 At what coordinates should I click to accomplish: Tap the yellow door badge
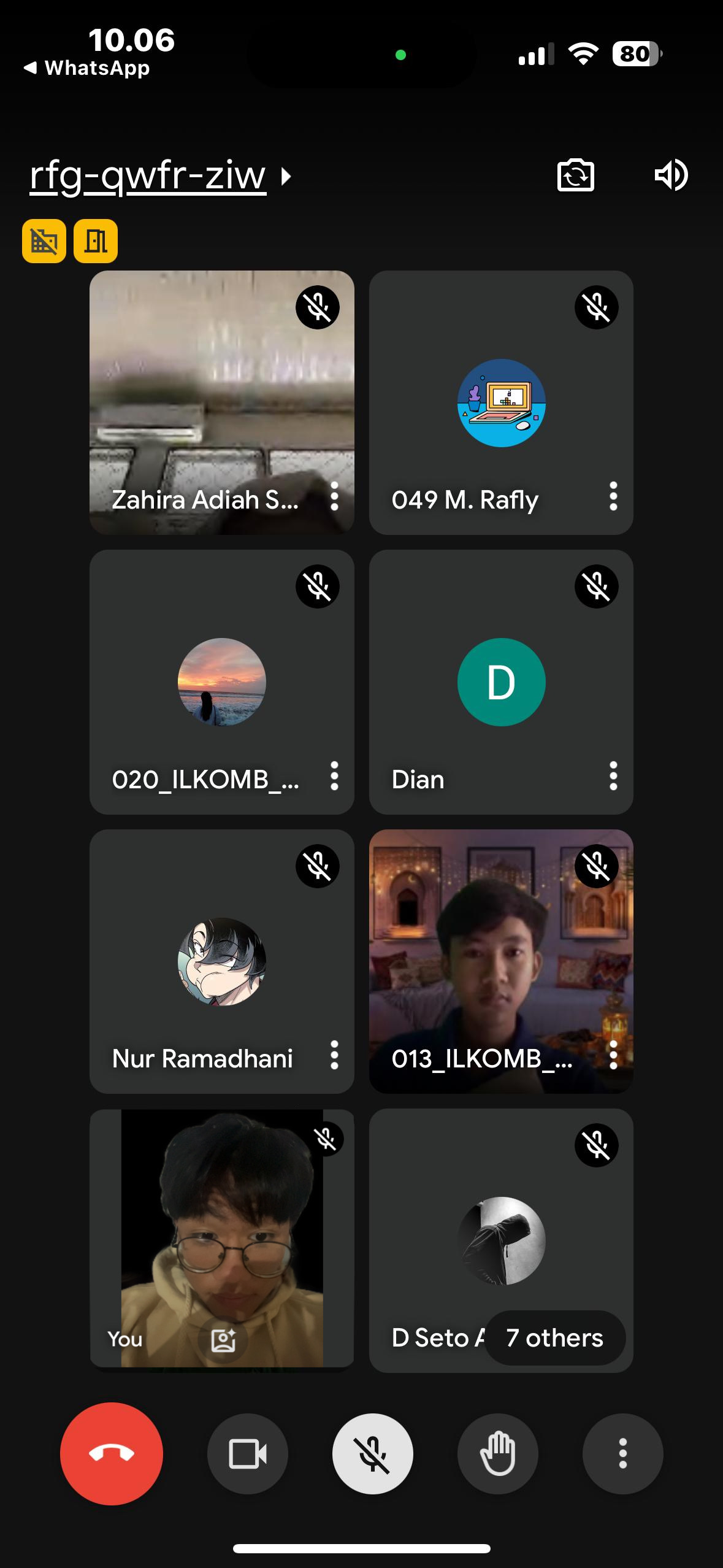pos(96,241)
